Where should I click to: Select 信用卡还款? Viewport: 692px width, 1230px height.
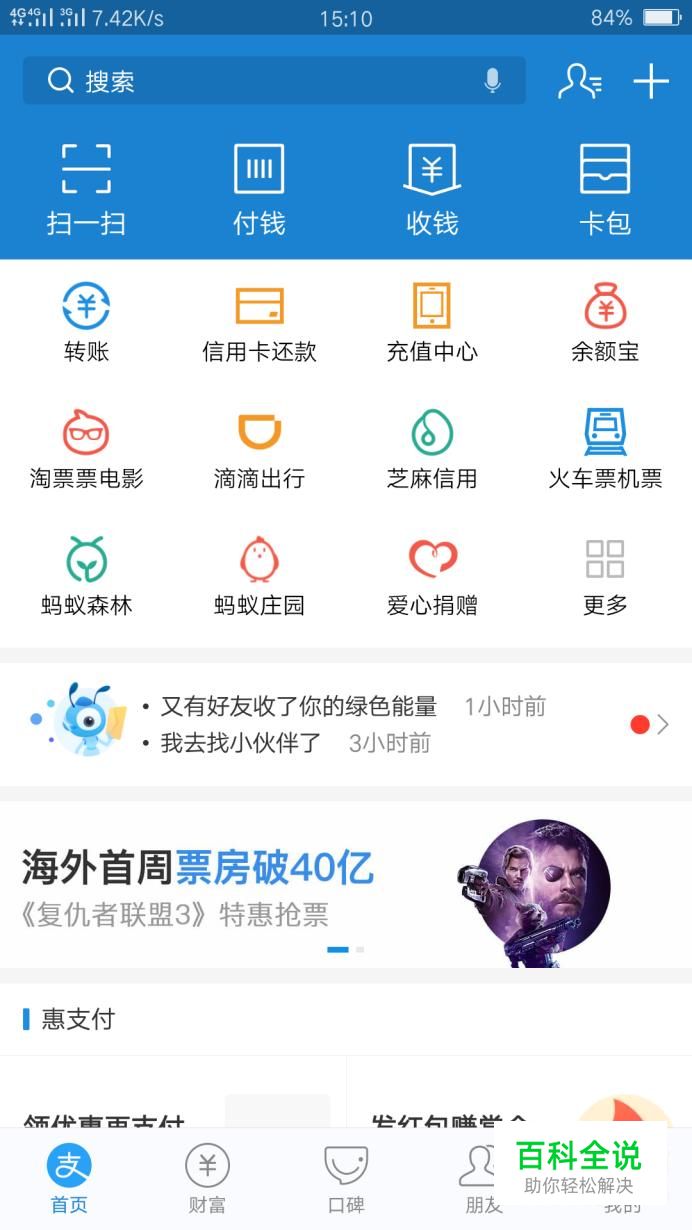coord(259,322)
